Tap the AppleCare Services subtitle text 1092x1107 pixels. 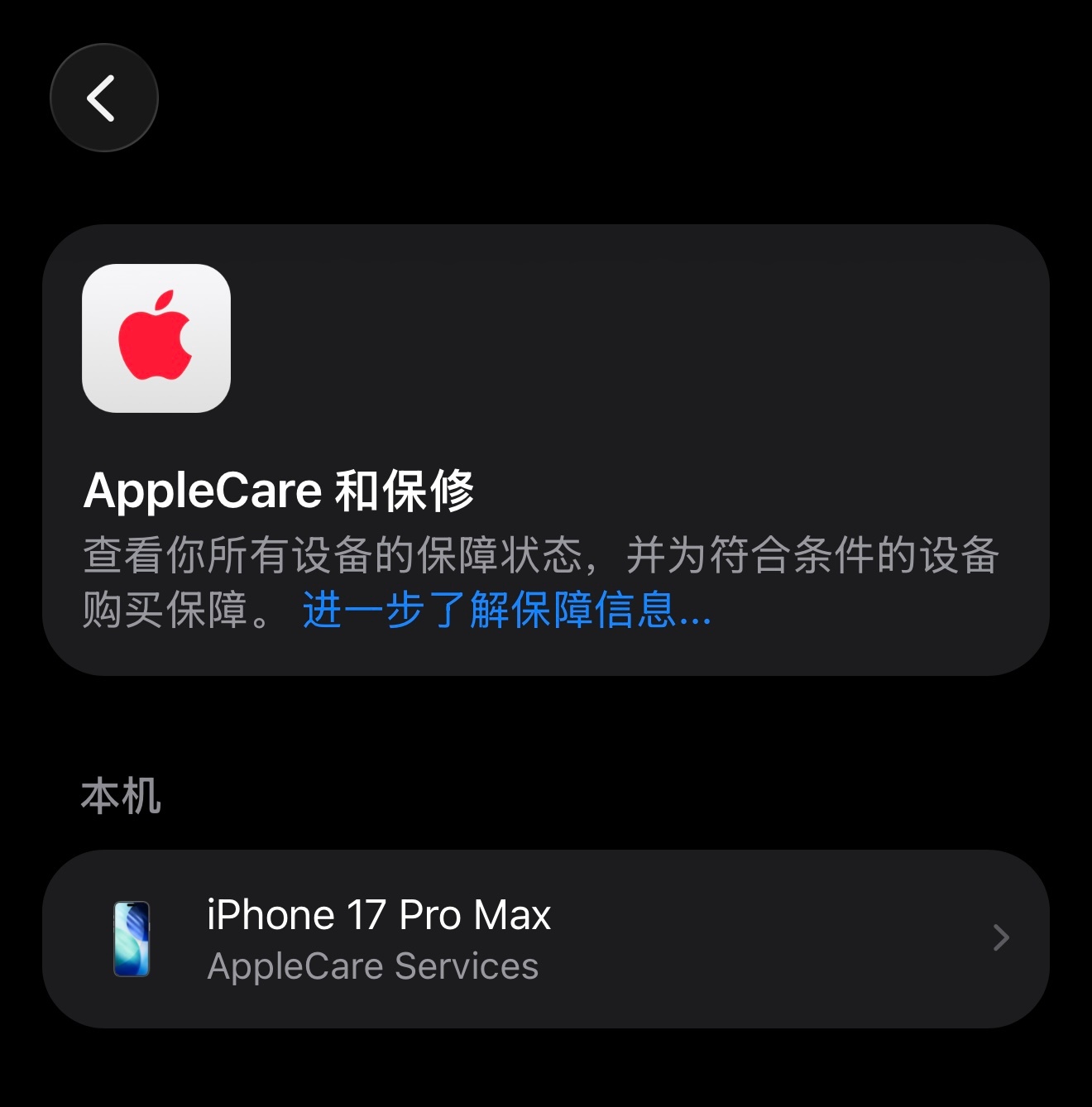[372, 966]
